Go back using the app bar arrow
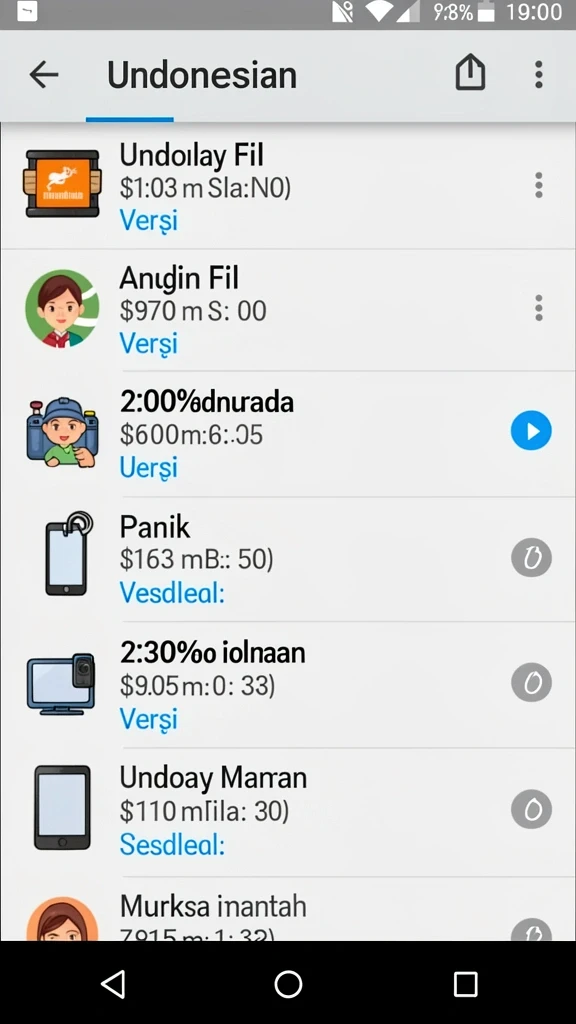576x1024 pixels. click(x=44, y=75)
